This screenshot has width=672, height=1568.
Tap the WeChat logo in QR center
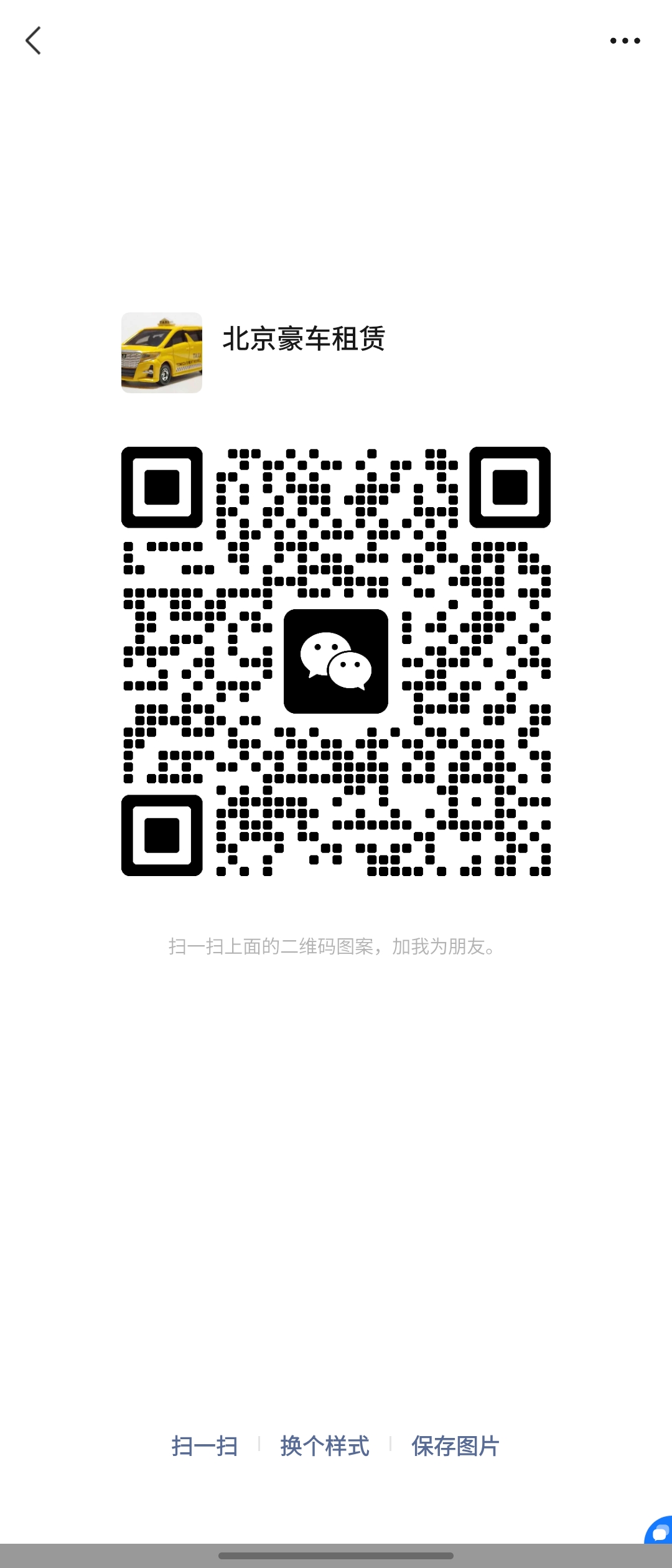(x=336, y=661)
